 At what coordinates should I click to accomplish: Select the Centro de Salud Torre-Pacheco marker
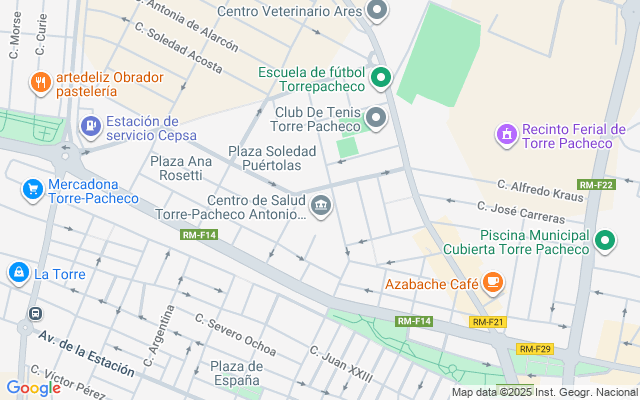[321, 207]
